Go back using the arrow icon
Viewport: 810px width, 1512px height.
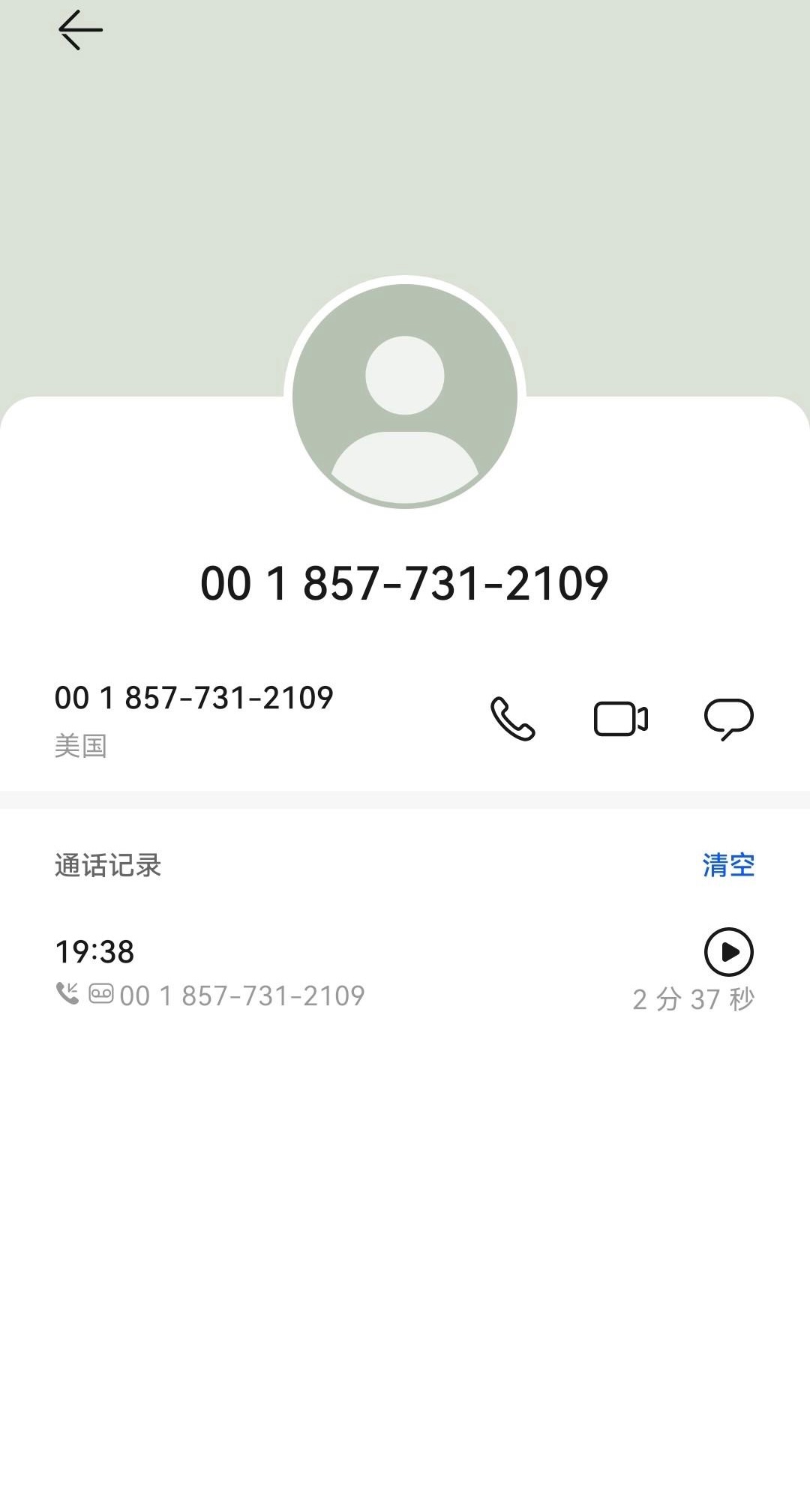(x=80, y=30)
